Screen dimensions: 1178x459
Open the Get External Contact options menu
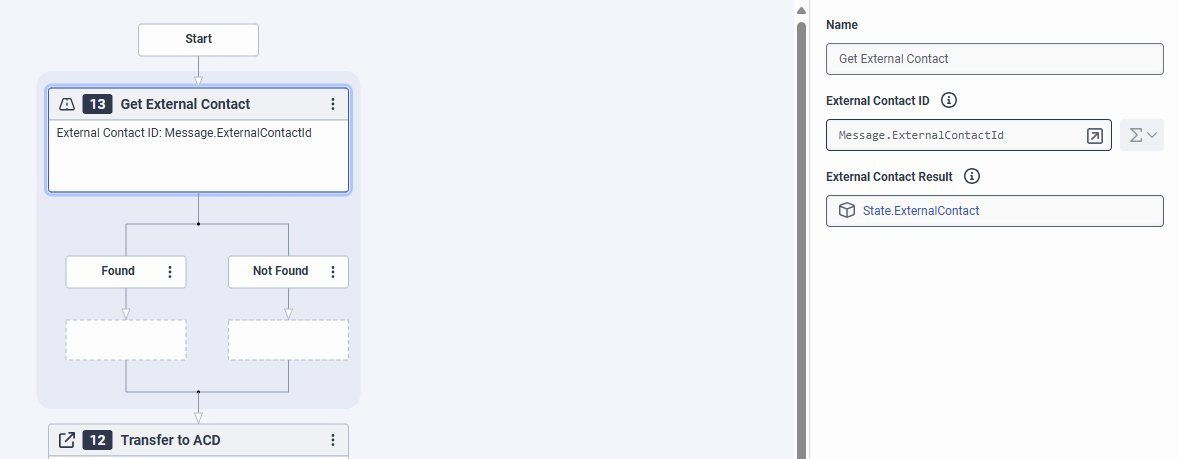(333, 104)
